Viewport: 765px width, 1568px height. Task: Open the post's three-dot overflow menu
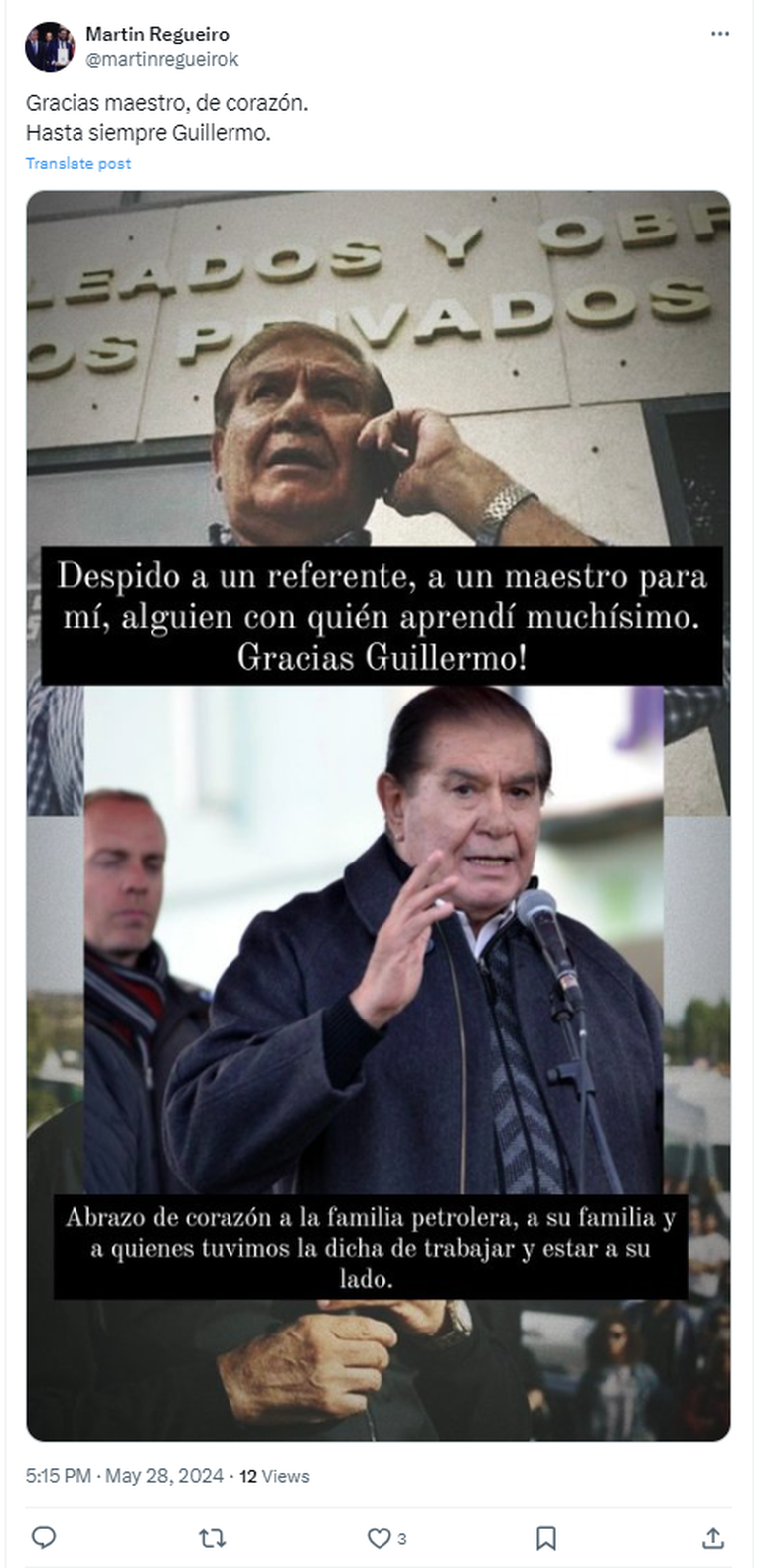point(720,35)
